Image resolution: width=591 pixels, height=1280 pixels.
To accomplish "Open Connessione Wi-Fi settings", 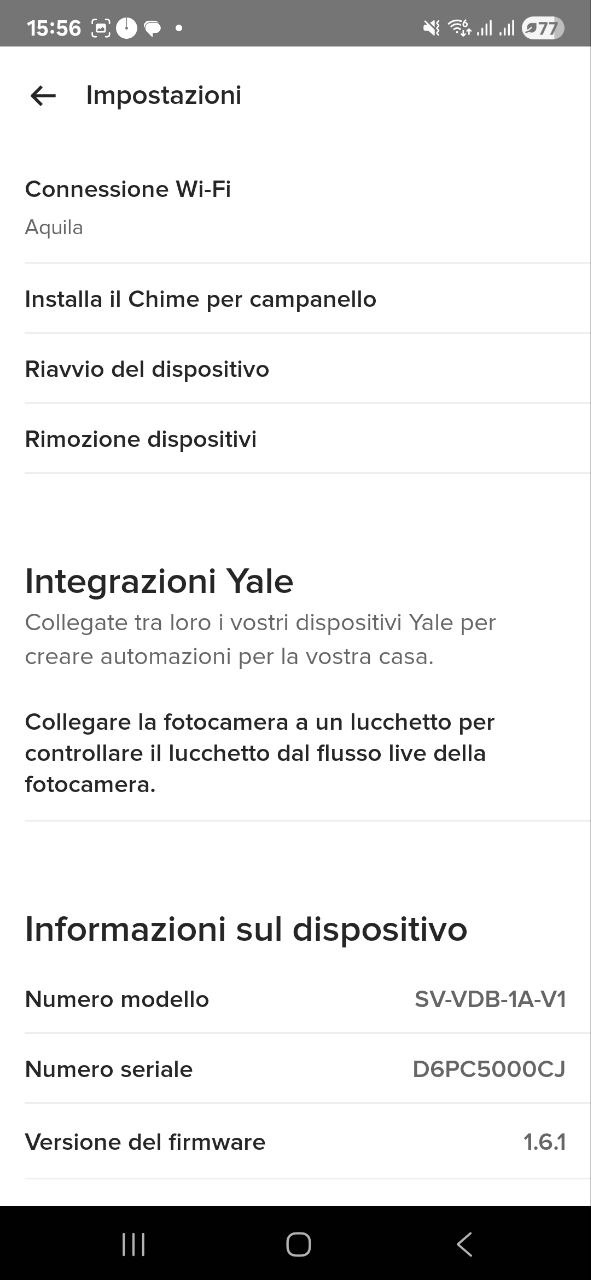I will 295,208.
